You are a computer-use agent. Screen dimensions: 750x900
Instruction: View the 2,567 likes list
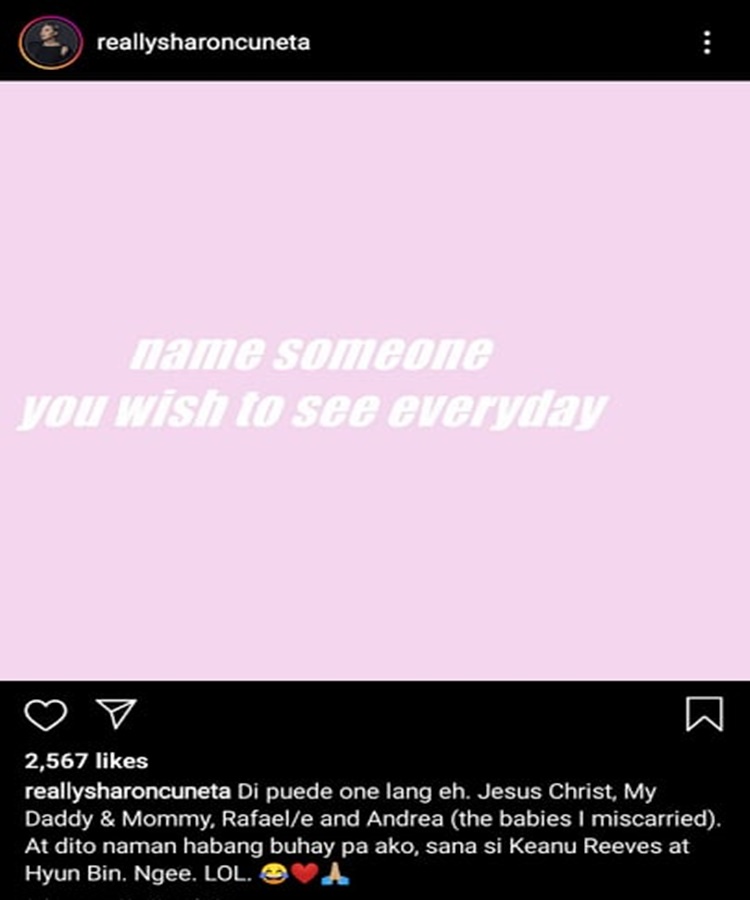[x=85, y=761]
